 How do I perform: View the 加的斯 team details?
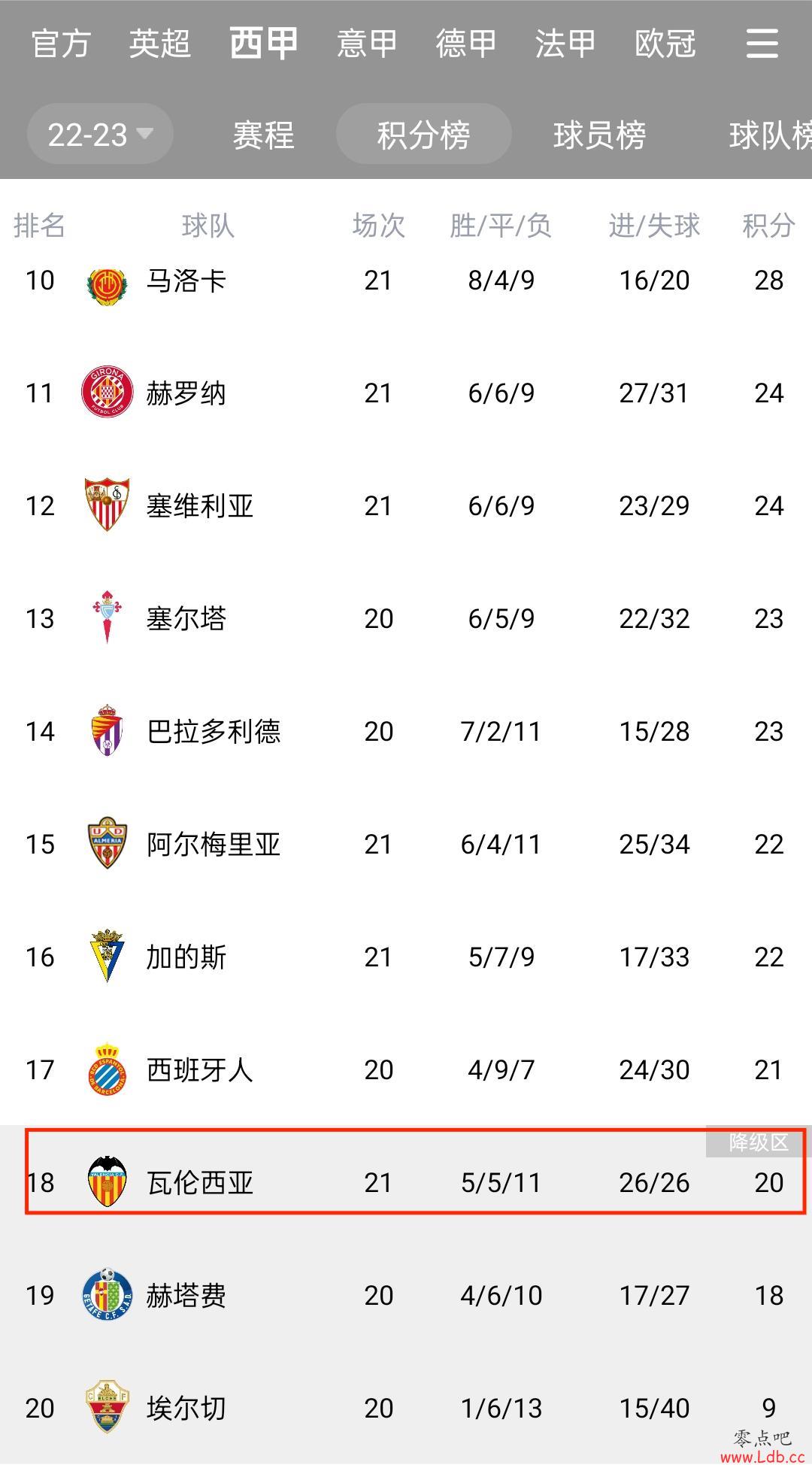pos(406,957)
